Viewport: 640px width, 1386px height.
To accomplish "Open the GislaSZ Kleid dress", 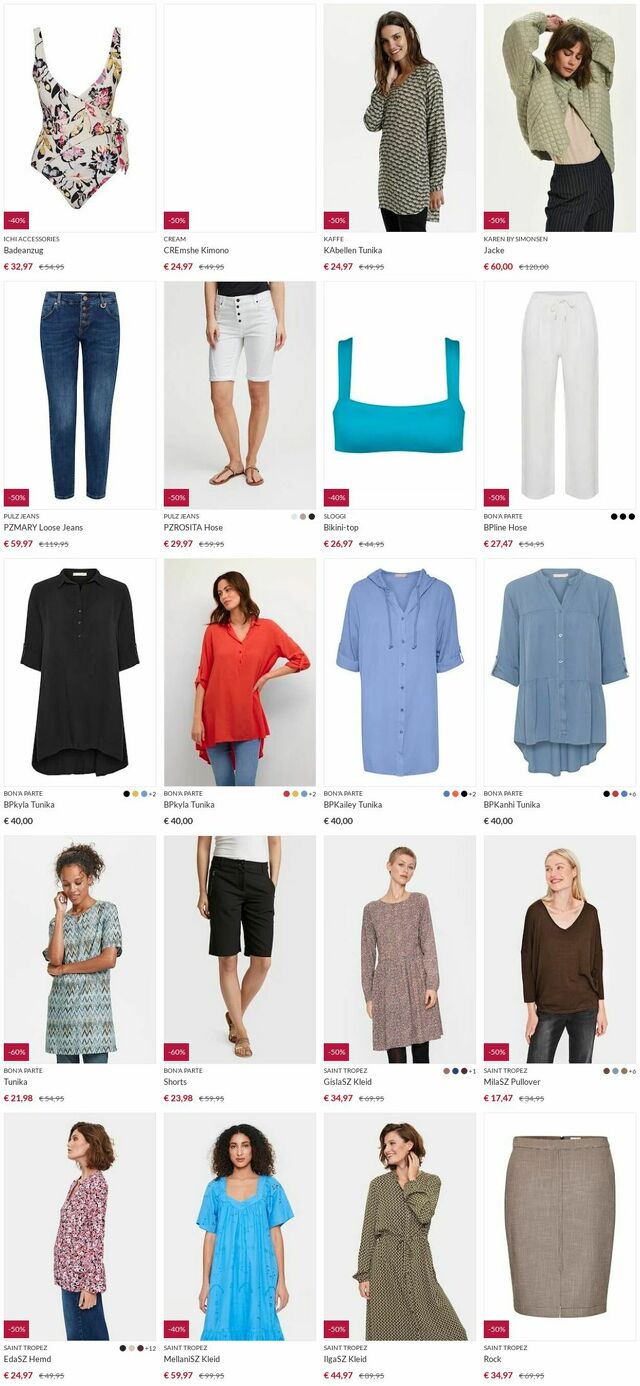I will (x=400, y=949).
